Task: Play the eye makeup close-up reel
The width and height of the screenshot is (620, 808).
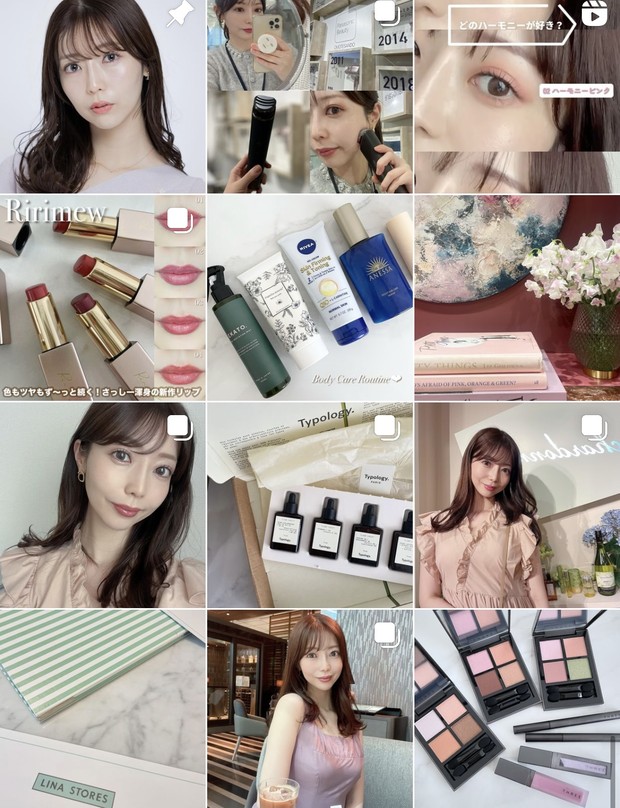Action: [517, 96]
